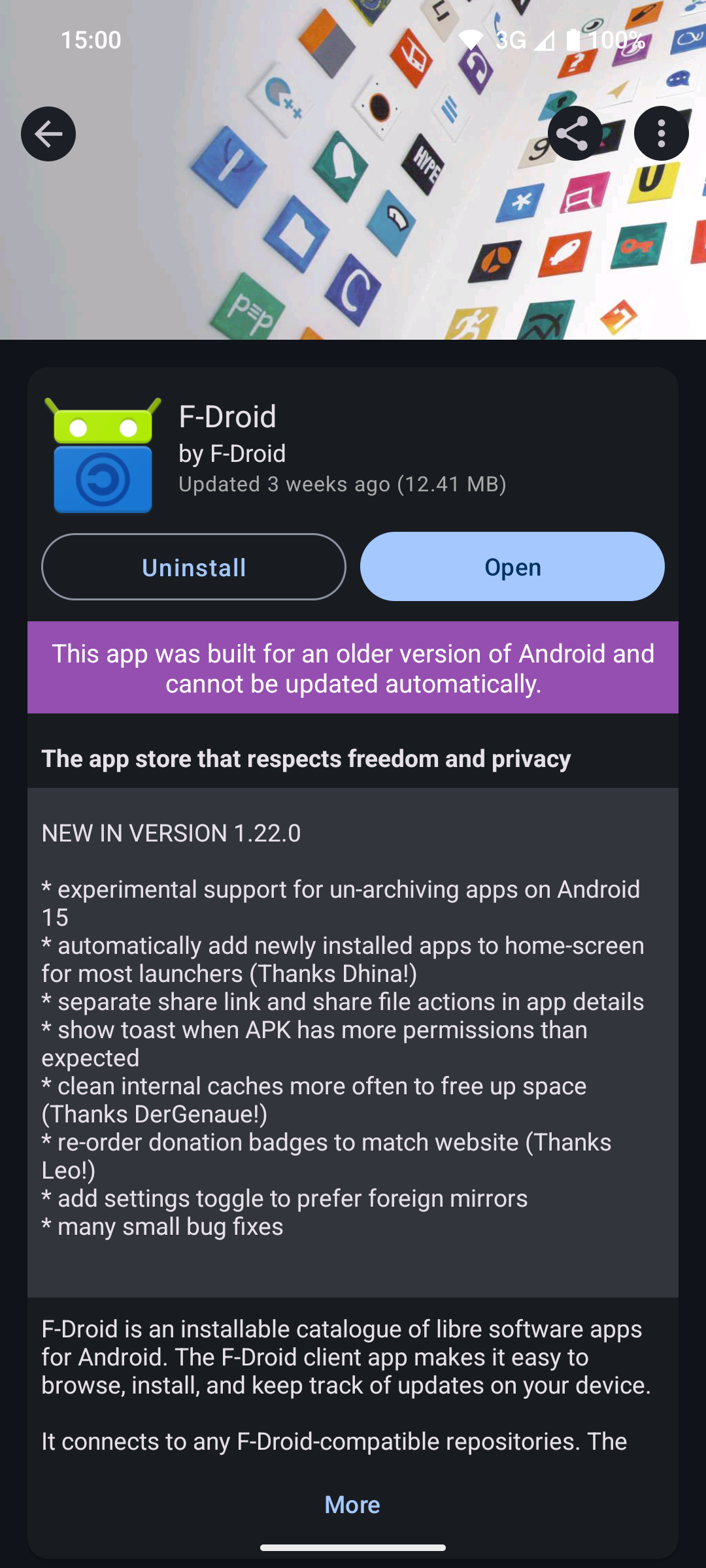
Task: Share the F-Droid app page
Action: pyautogui.click(x=575, y=134)
